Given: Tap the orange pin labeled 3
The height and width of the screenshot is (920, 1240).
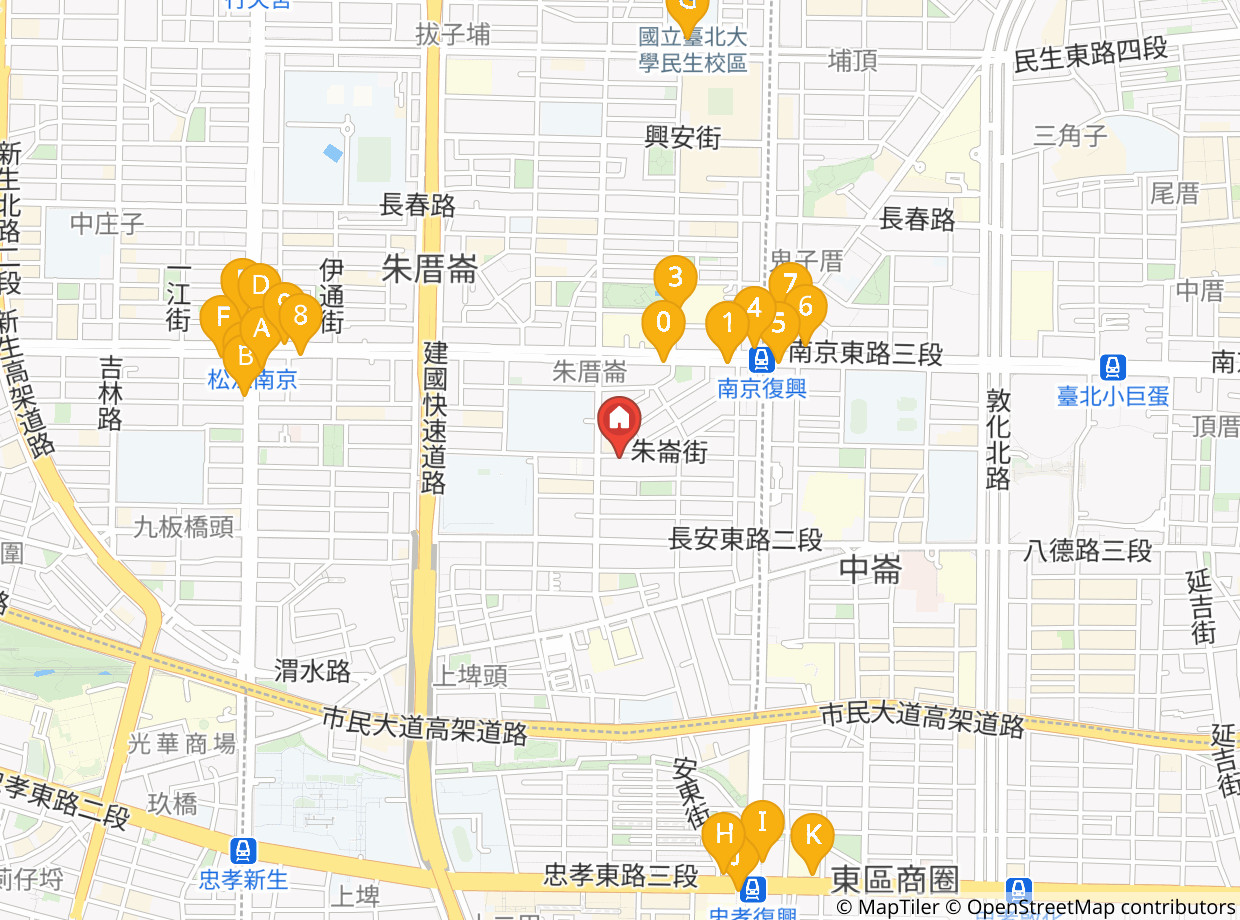Looking at the screenshot, I should (676, 280).
